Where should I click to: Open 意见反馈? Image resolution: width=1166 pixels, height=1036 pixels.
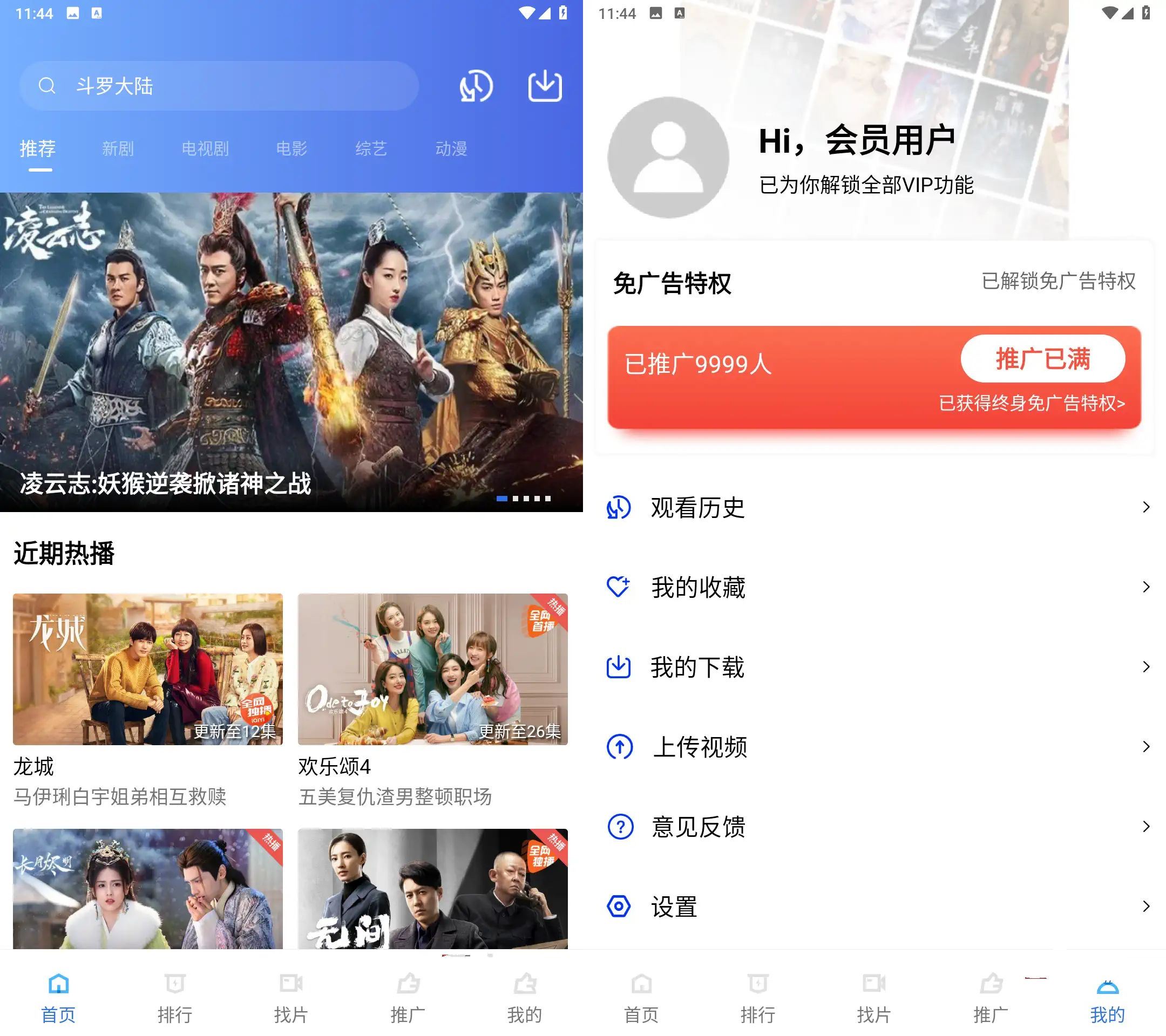[x=876, y=827]
